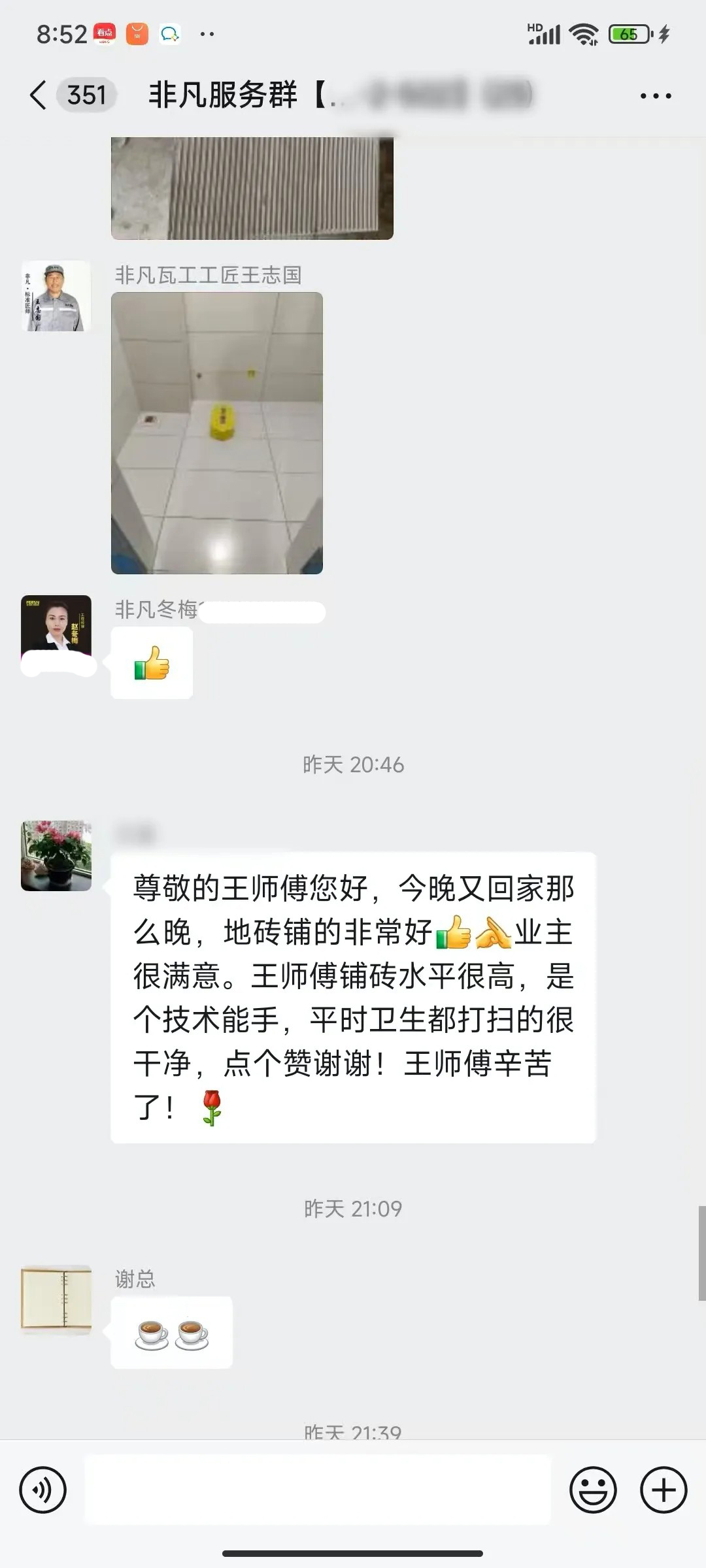
Task: Open the flower-avatar sender's profile
Action: [56, 855]
